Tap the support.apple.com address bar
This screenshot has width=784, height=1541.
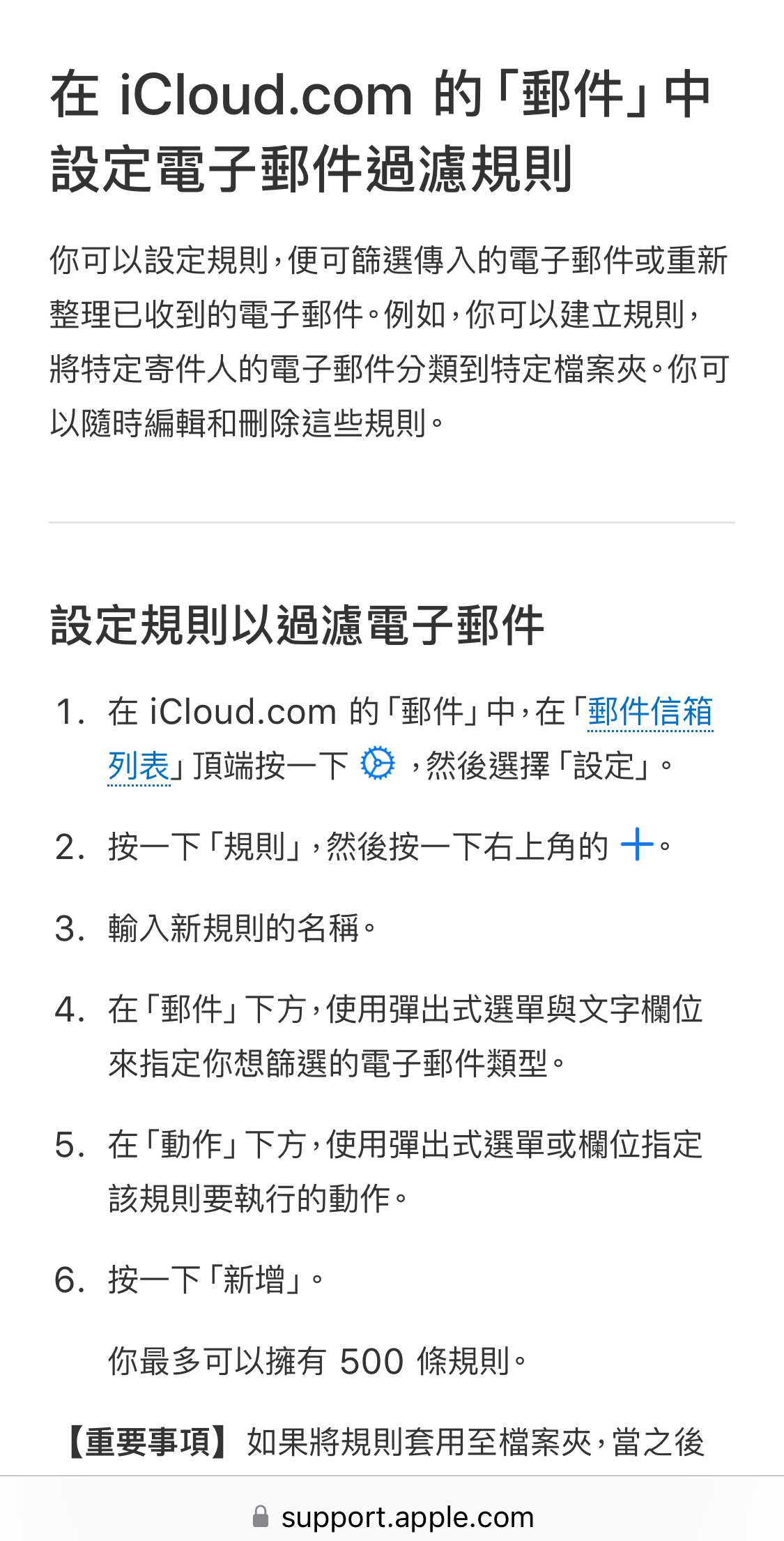(392, 1517)
